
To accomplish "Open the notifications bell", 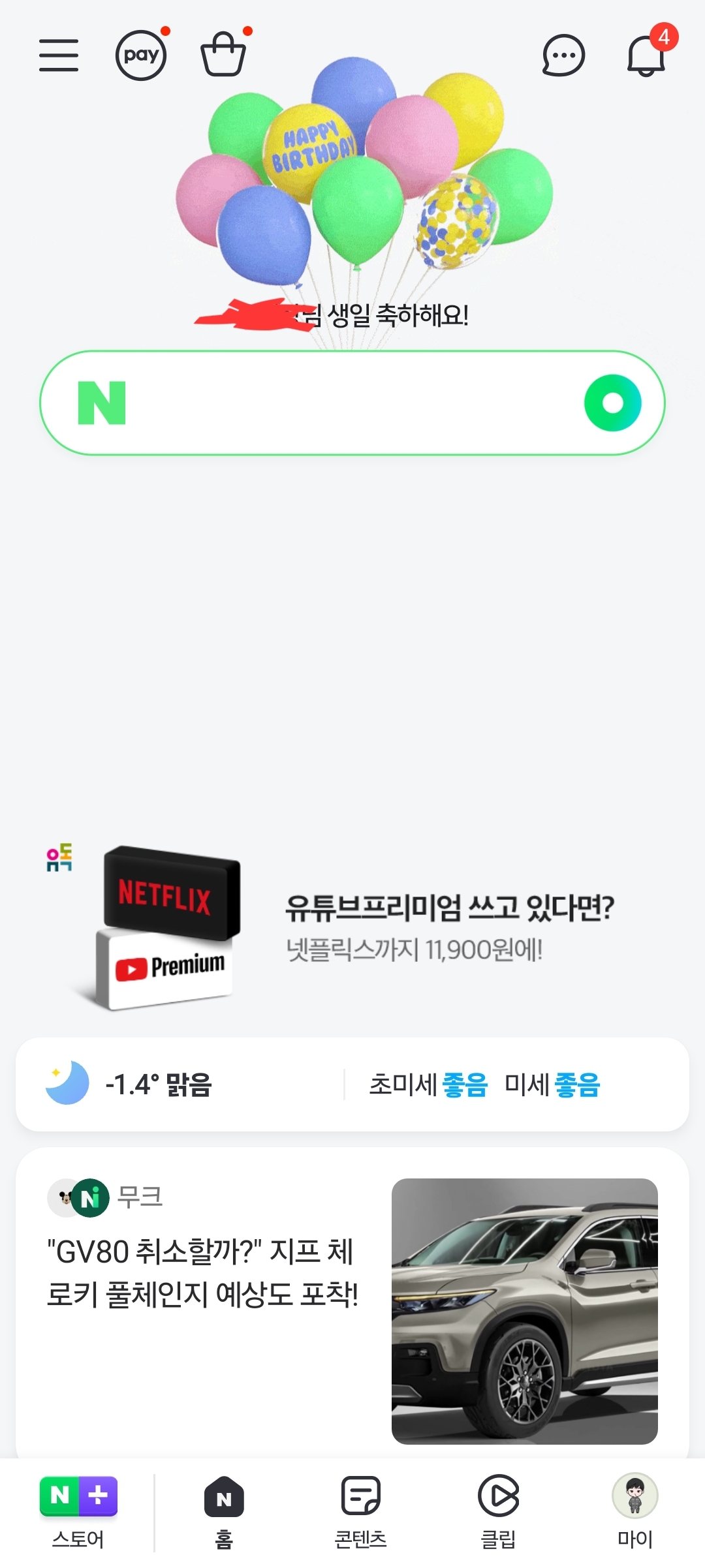I will (646, 55).
